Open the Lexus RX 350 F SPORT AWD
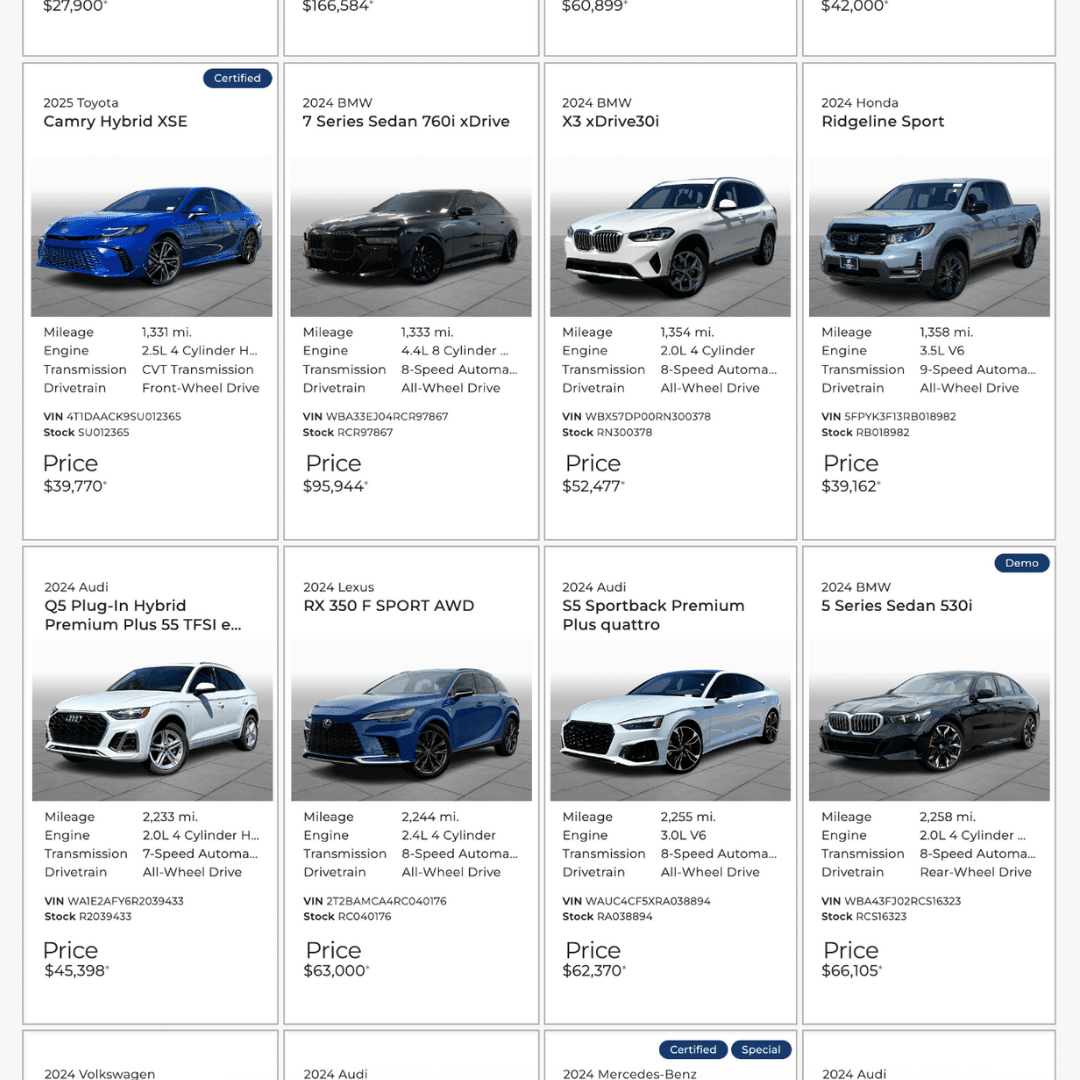Screen dimensions: 1080x1080 tap(388, 606)
